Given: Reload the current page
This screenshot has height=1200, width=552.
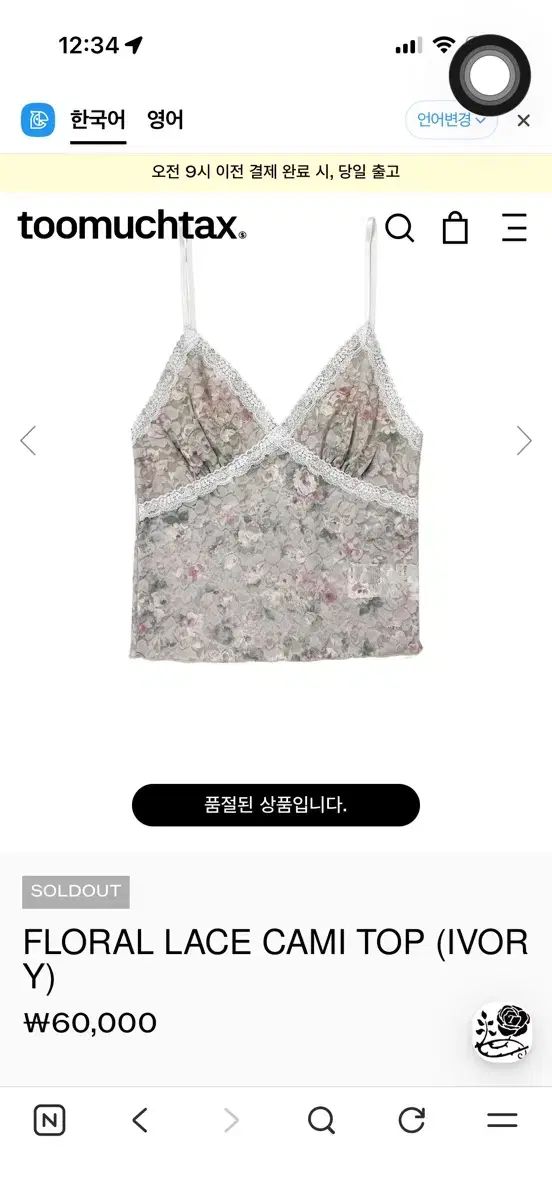Looking at the screenshot, I should point(412,1120).
